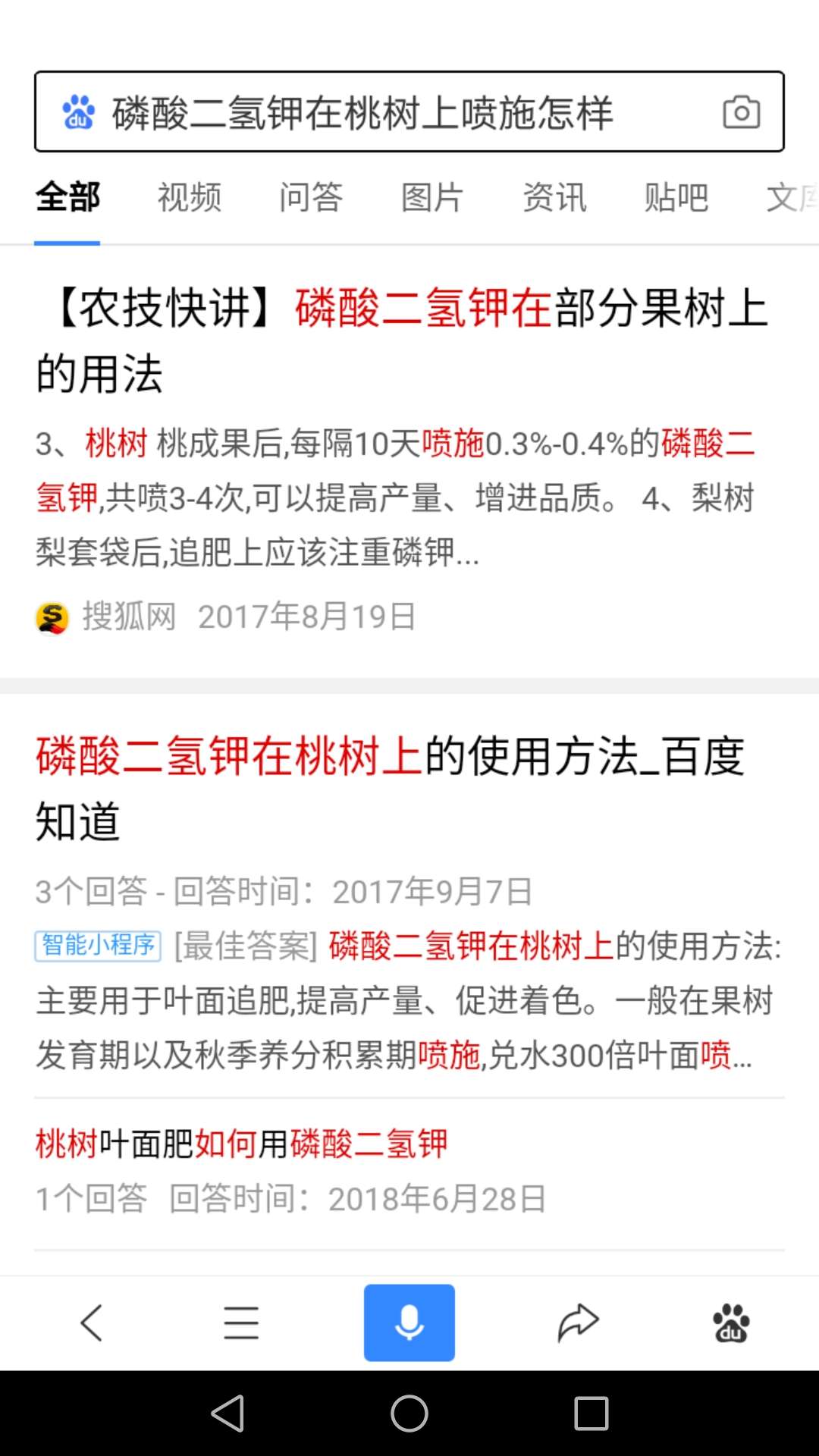The image size is (819, 1456).
Task: Go back using the browser back arrow
Action: point(91,1323)
